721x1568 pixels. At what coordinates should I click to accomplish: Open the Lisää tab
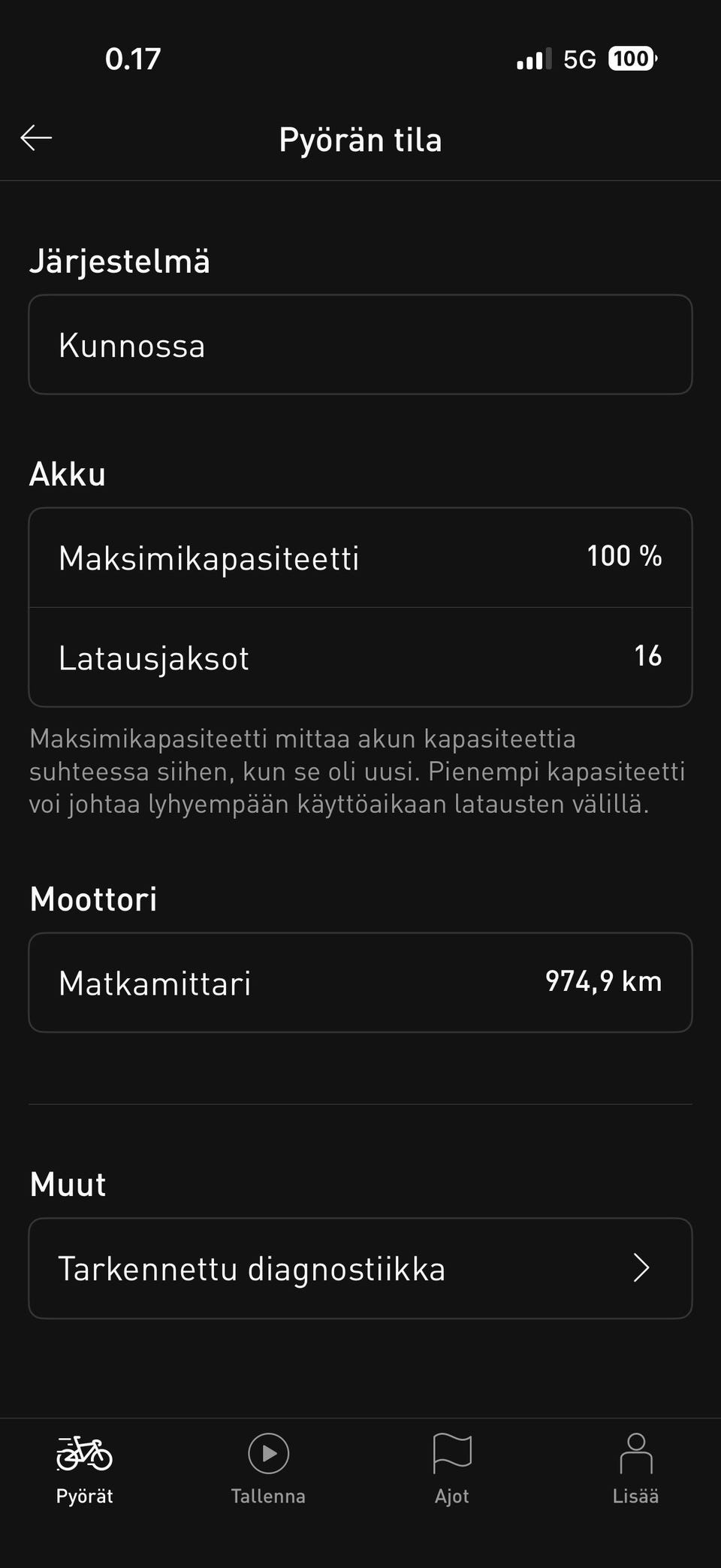[x=635, y=1469]
